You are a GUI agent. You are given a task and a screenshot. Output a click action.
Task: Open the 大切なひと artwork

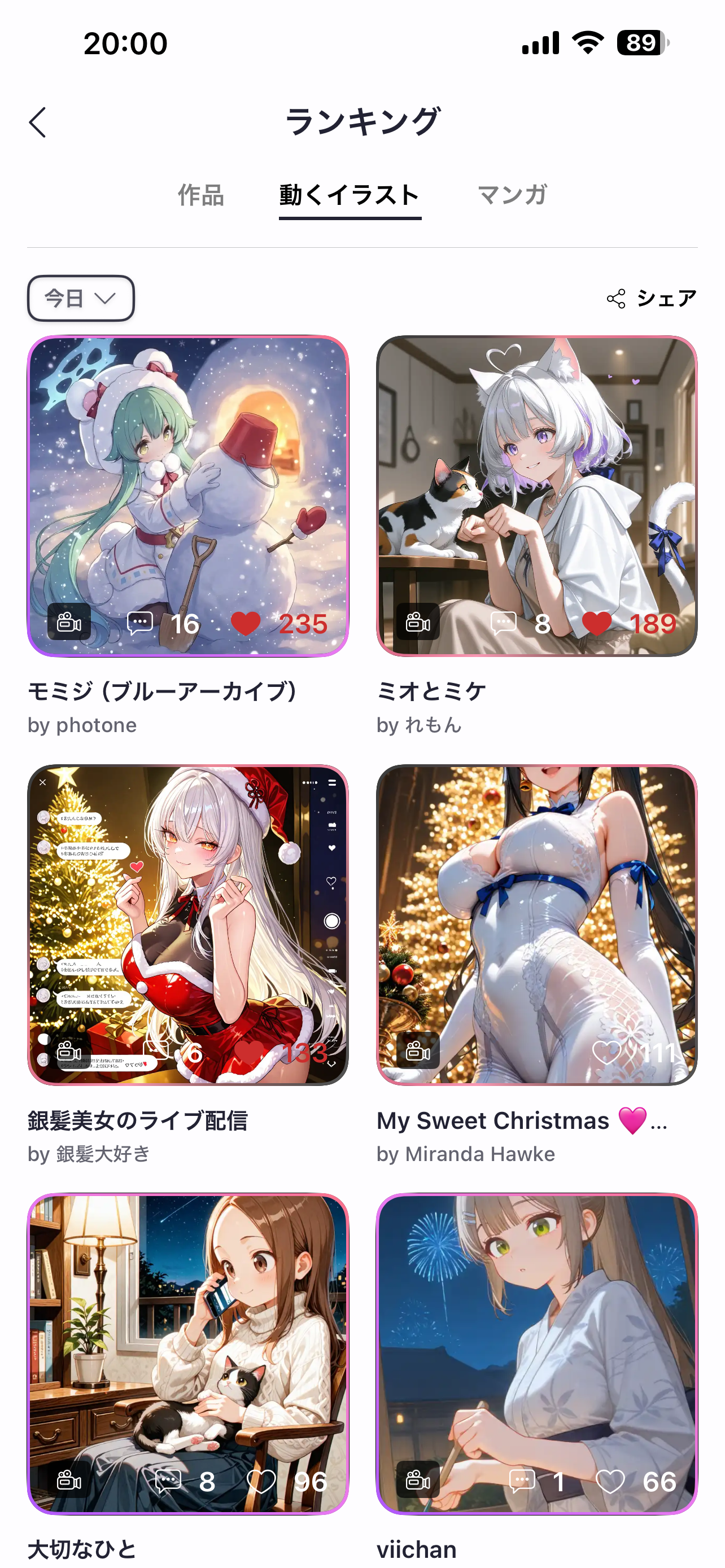tap(187, 1339)
